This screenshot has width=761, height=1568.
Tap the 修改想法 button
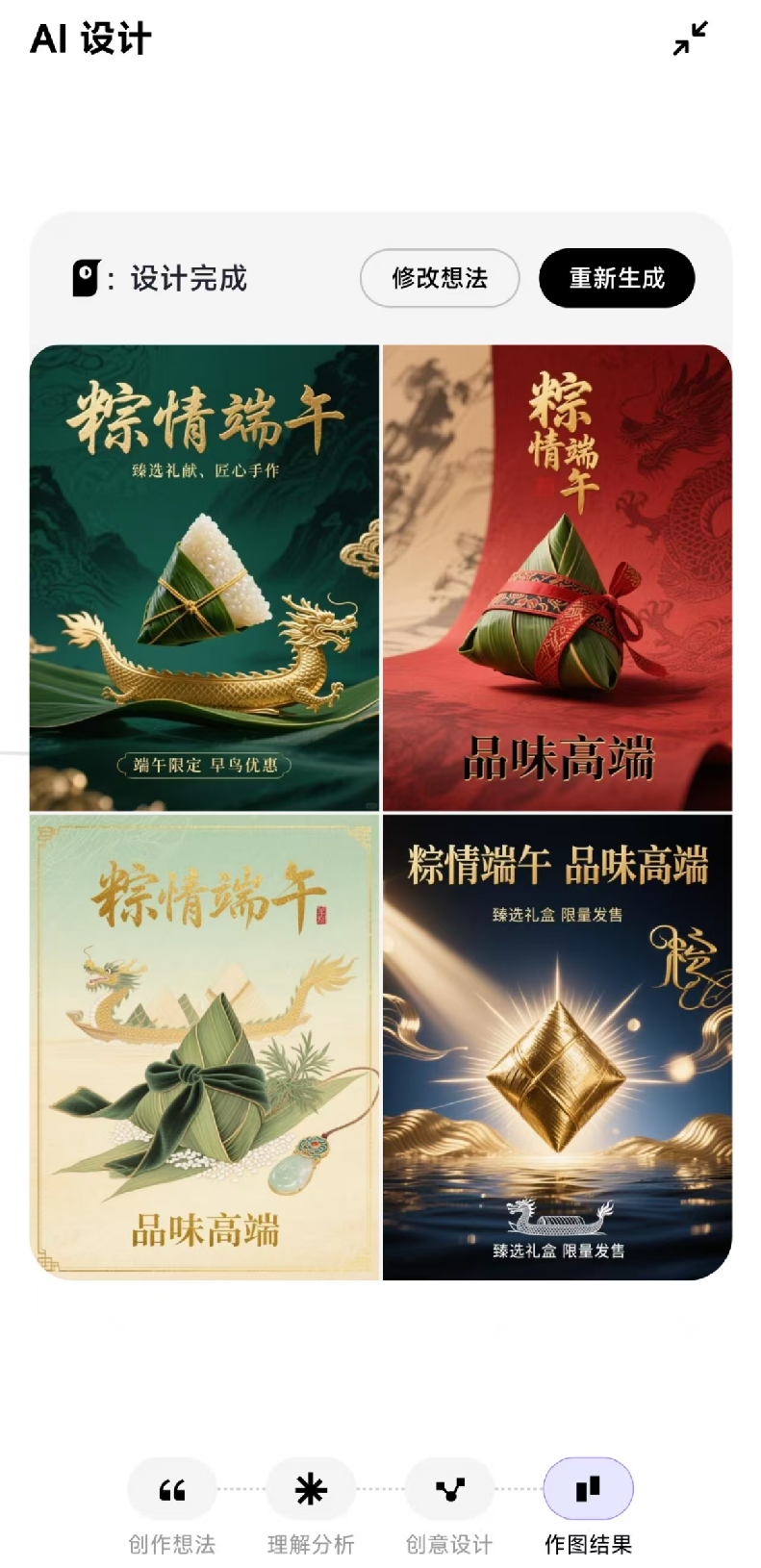click(x=440, y=278)
